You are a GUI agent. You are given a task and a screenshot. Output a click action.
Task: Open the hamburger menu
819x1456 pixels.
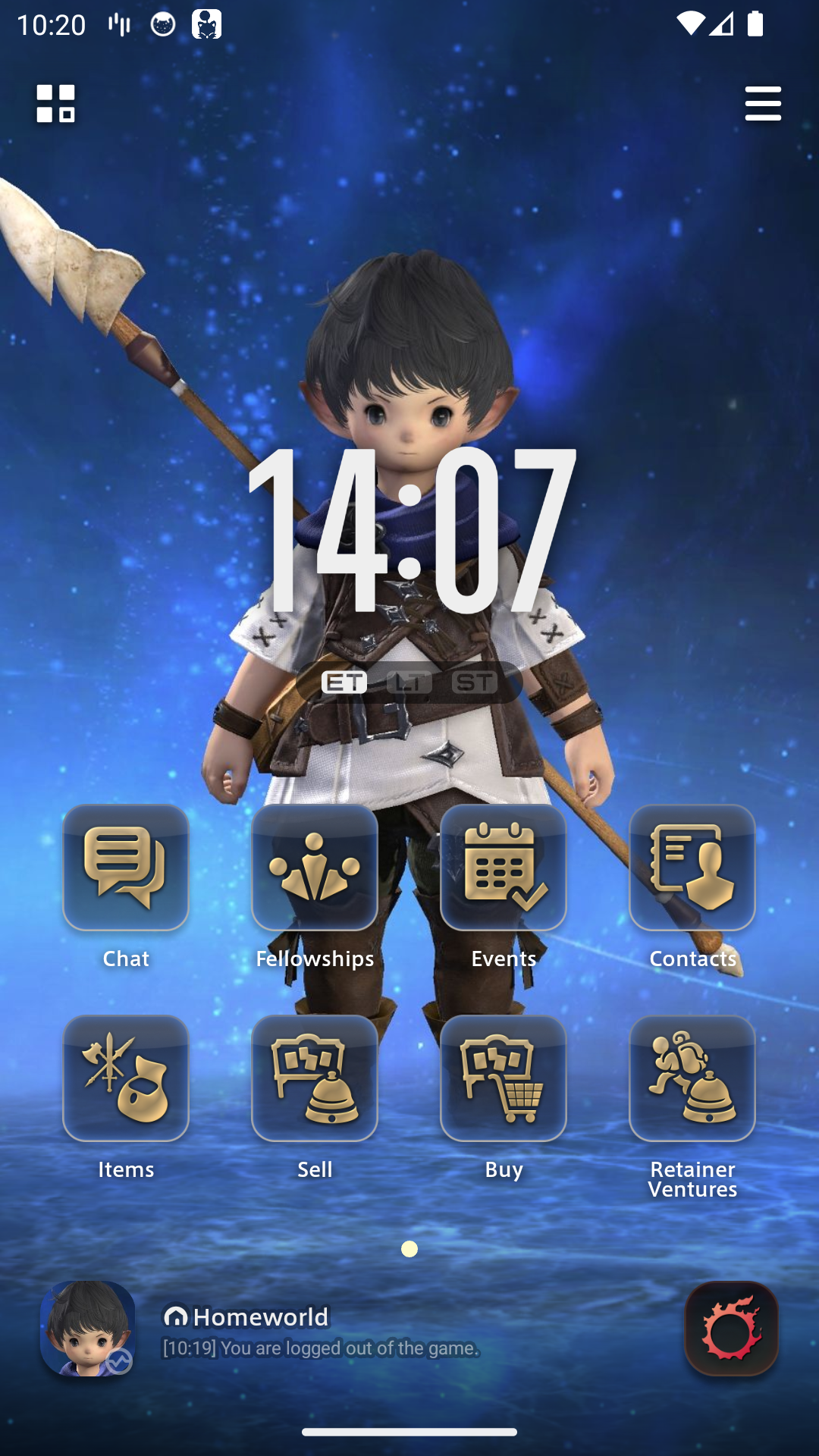(x=763, y=103)
